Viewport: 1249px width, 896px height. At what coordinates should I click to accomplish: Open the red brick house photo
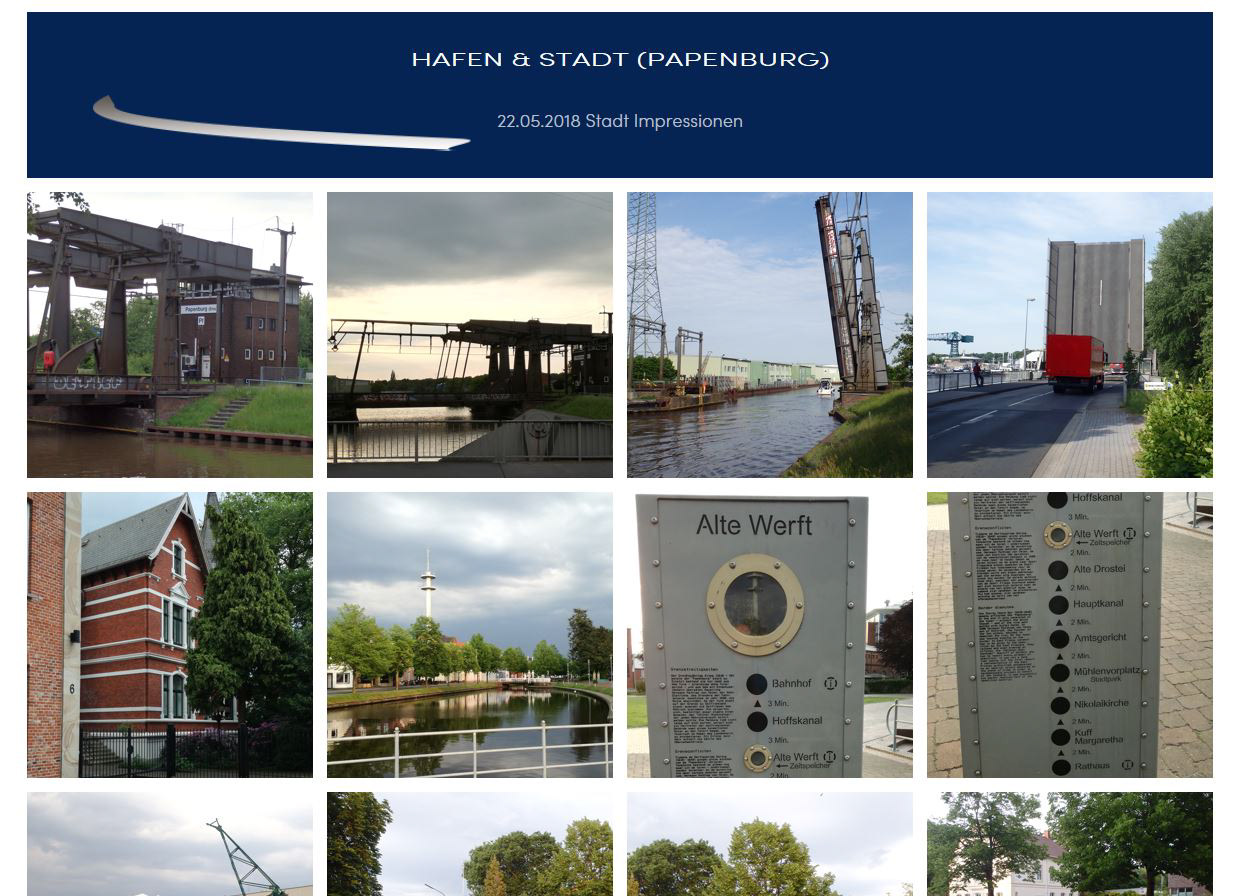tap(170, 635)
